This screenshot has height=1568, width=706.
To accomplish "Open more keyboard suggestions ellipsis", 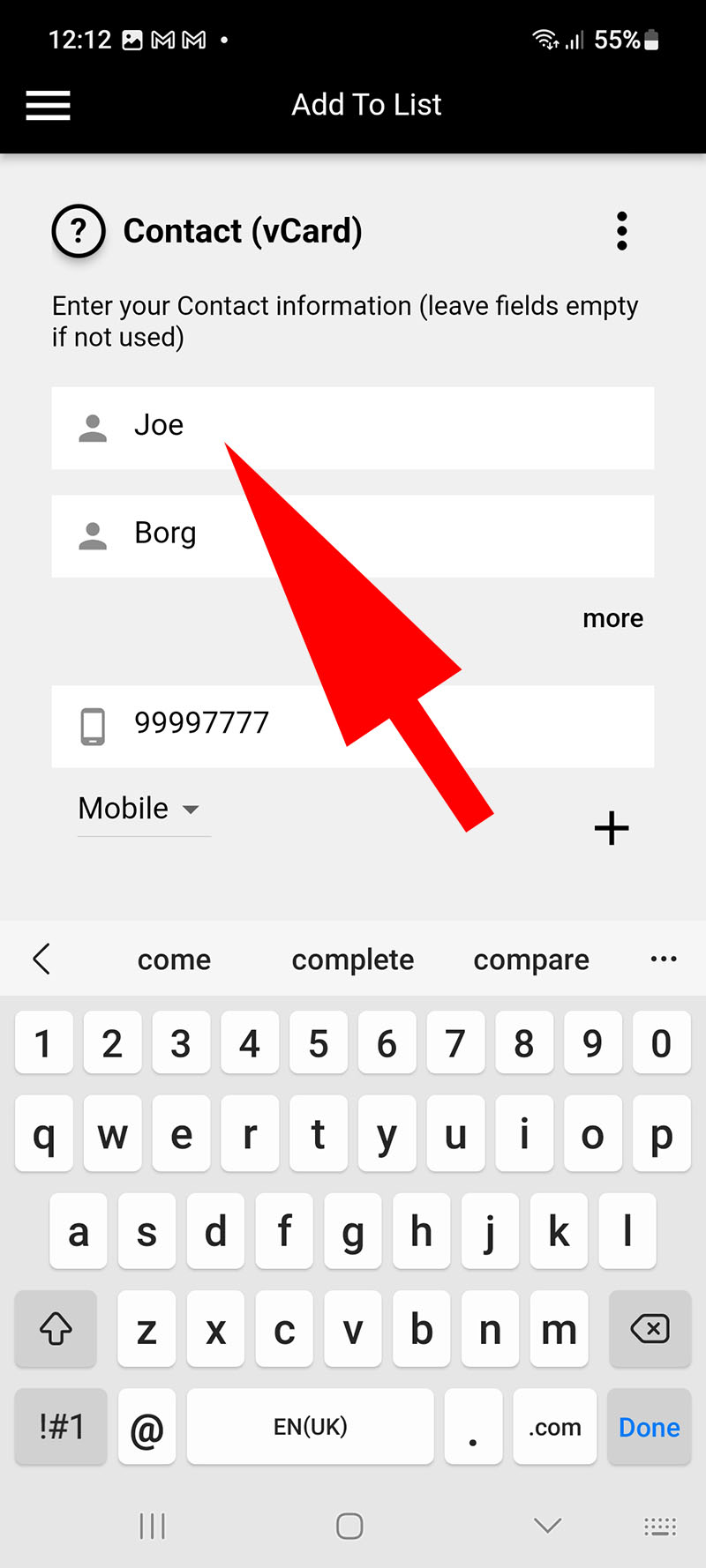I will 664,959.
